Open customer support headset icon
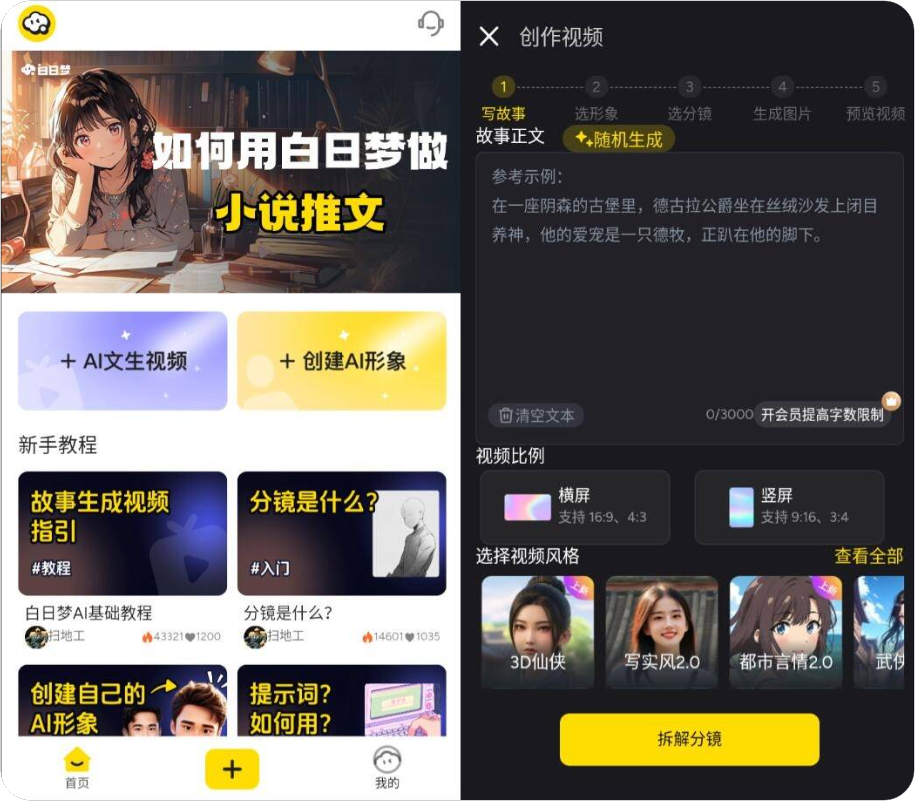This screenshot has width=915, height=801. [x=430, y=23]
